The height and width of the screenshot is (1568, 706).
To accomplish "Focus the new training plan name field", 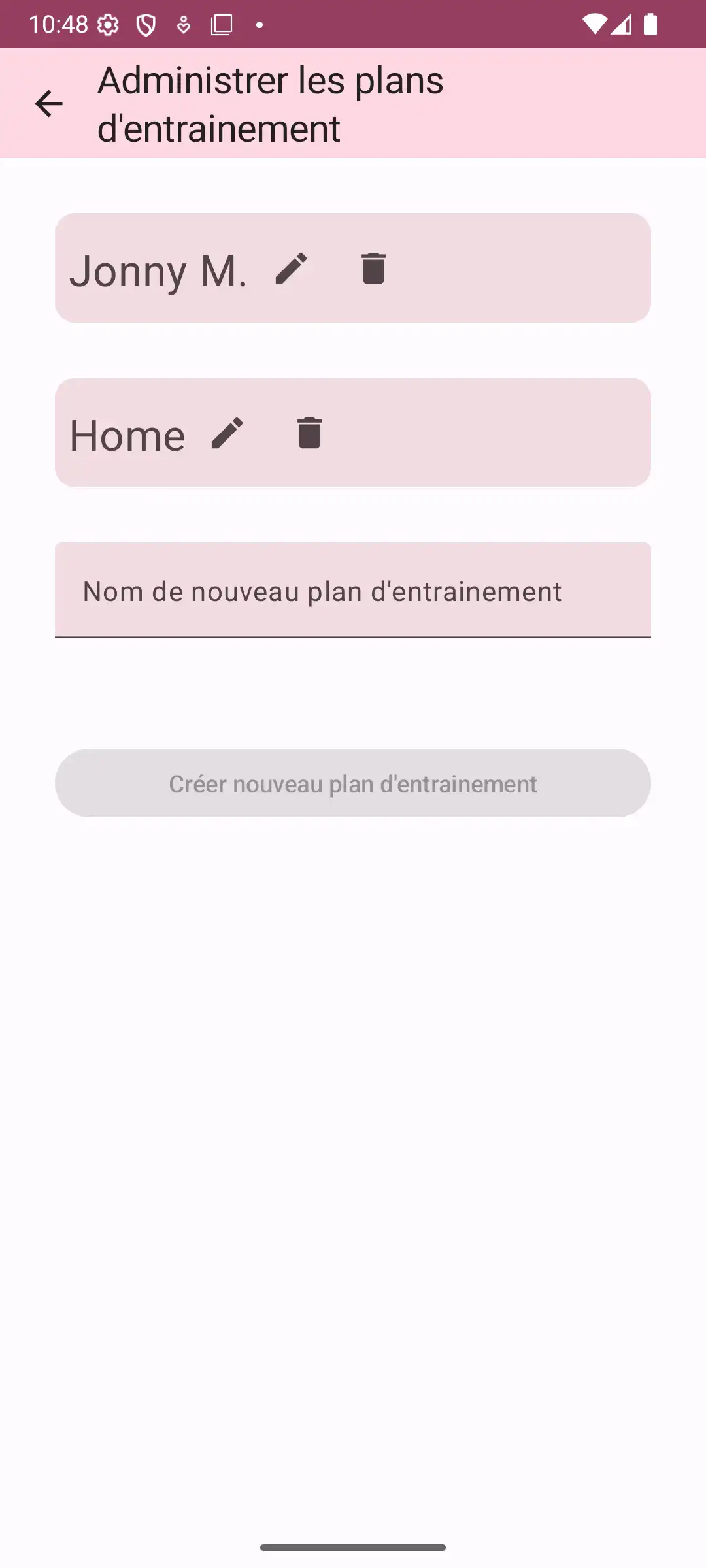I will point(353,591).
